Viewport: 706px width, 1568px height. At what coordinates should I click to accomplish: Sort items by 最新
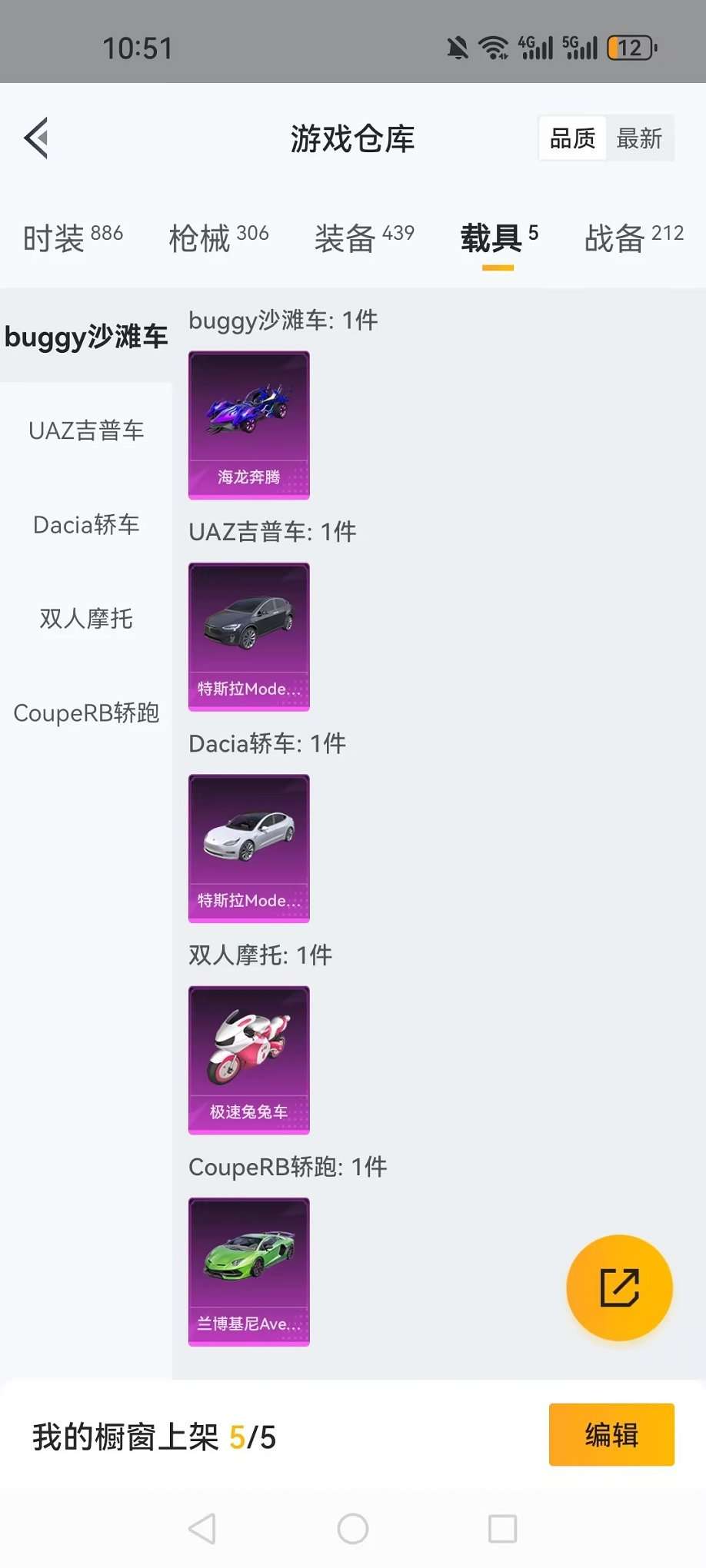(x=639, y=138)
